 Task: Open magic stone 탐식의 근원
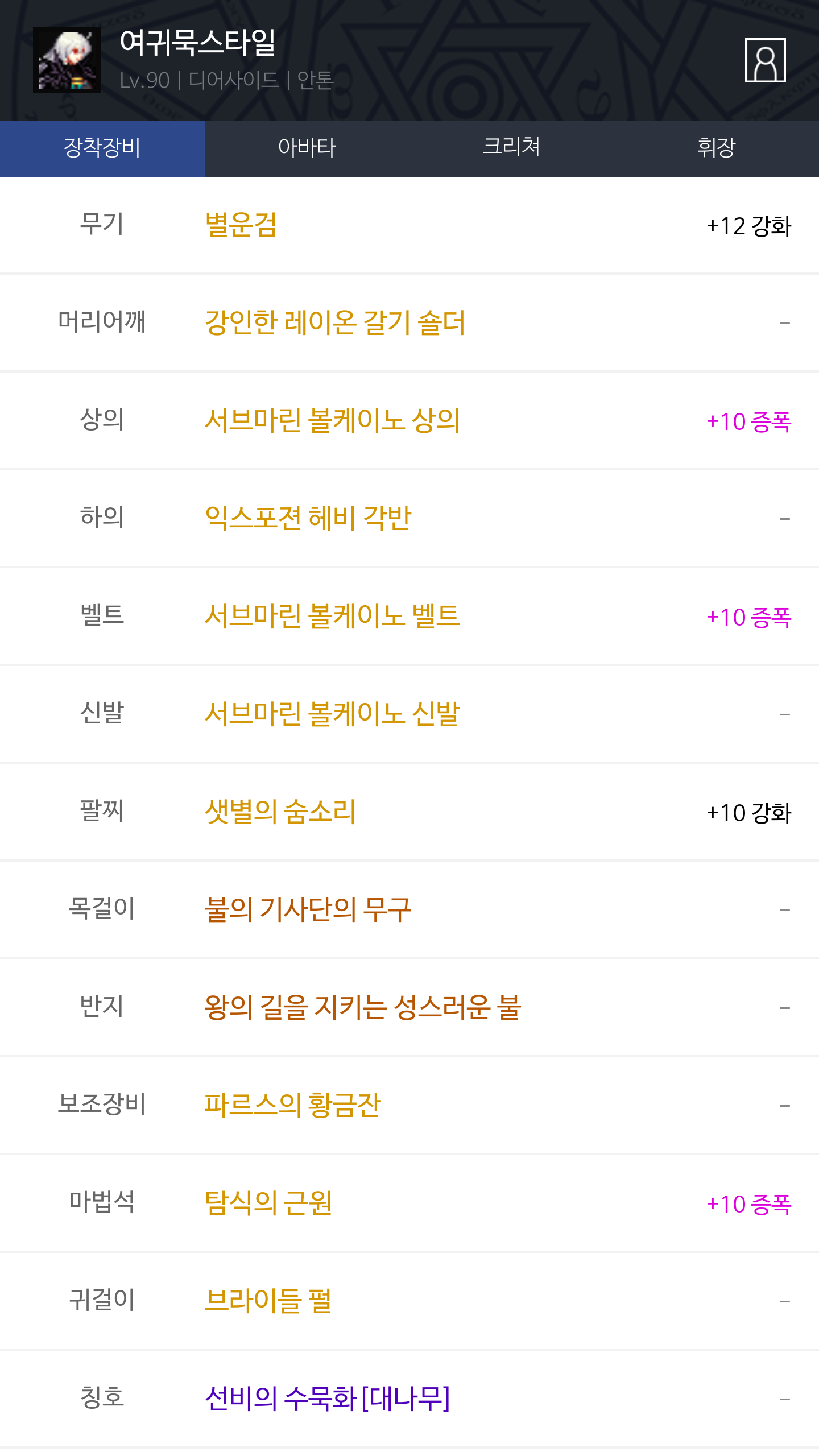tap(268, 1203)
